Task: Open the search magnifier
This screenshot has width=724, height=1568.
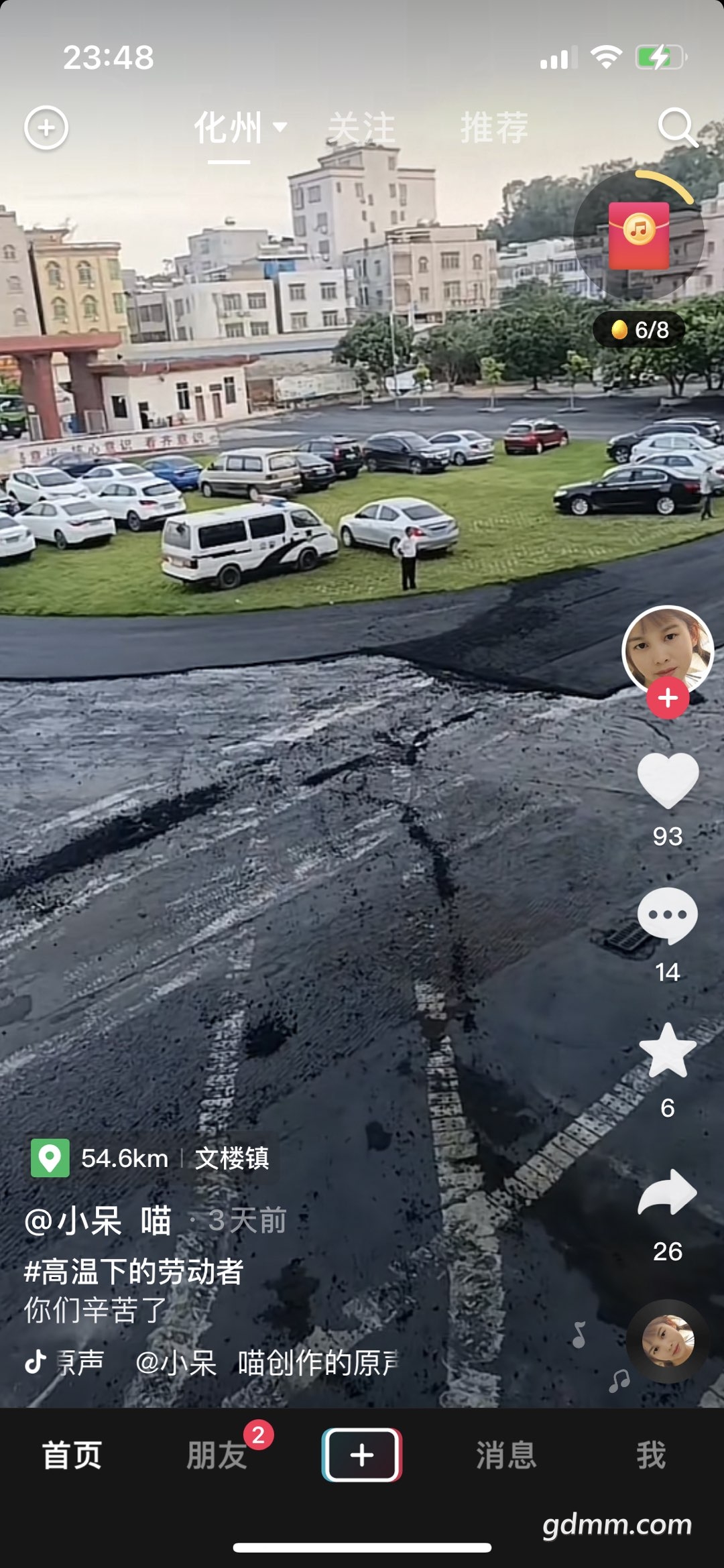Action: click(676, 127)
